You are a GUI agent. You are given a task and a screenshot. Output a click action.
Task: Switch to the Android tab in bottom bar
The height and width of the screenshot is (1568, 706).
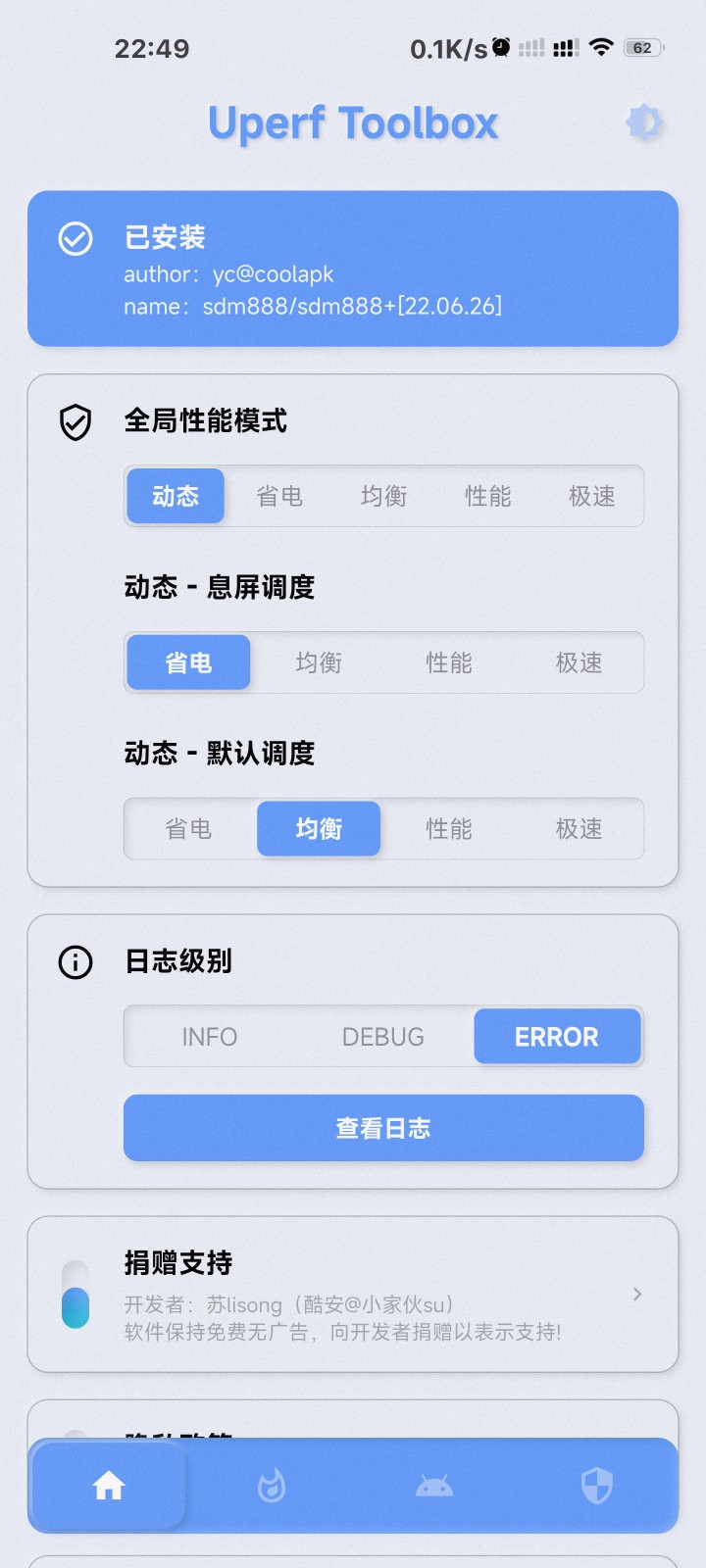[x=434, y=1486]
